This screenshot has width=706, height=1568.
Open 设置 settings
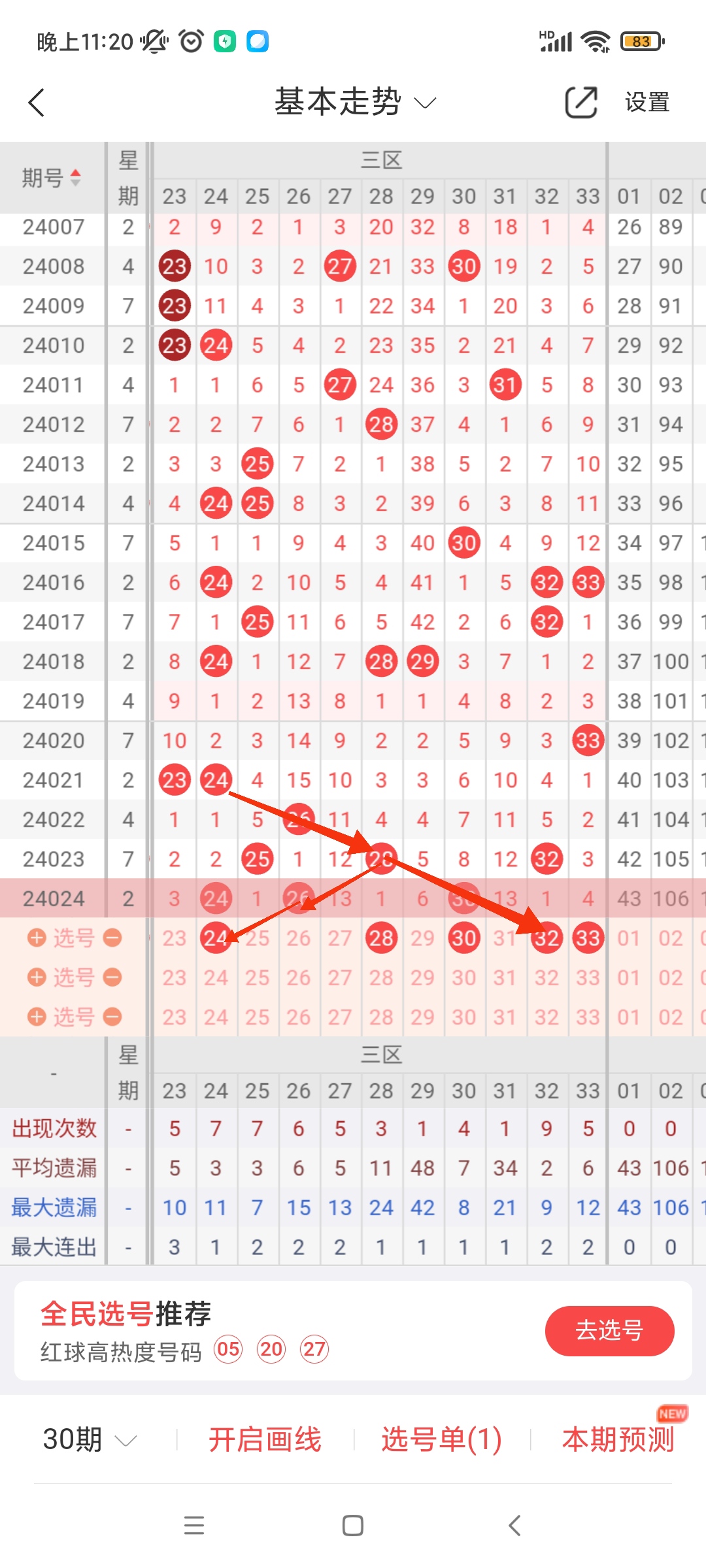pyautogui.click(x=647, y=102)
